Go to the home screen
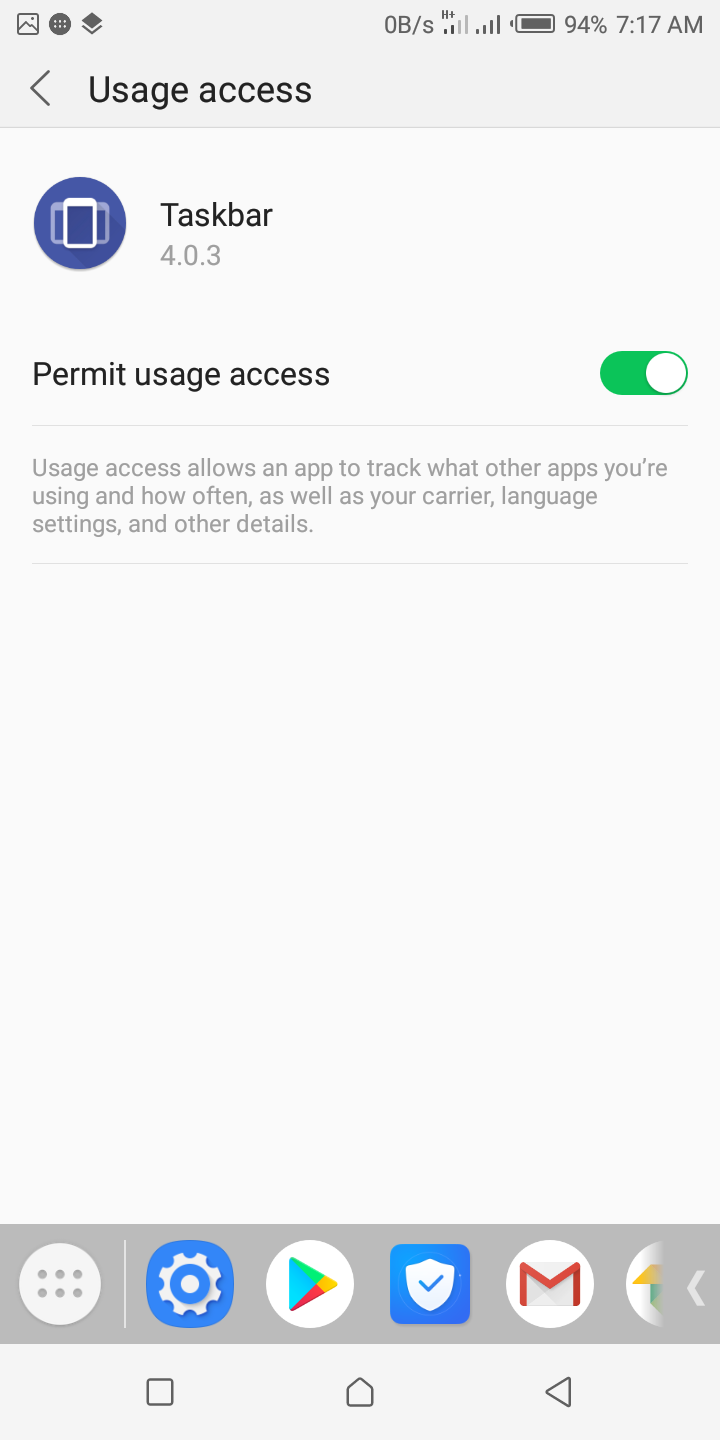 tap(360, 1392)
